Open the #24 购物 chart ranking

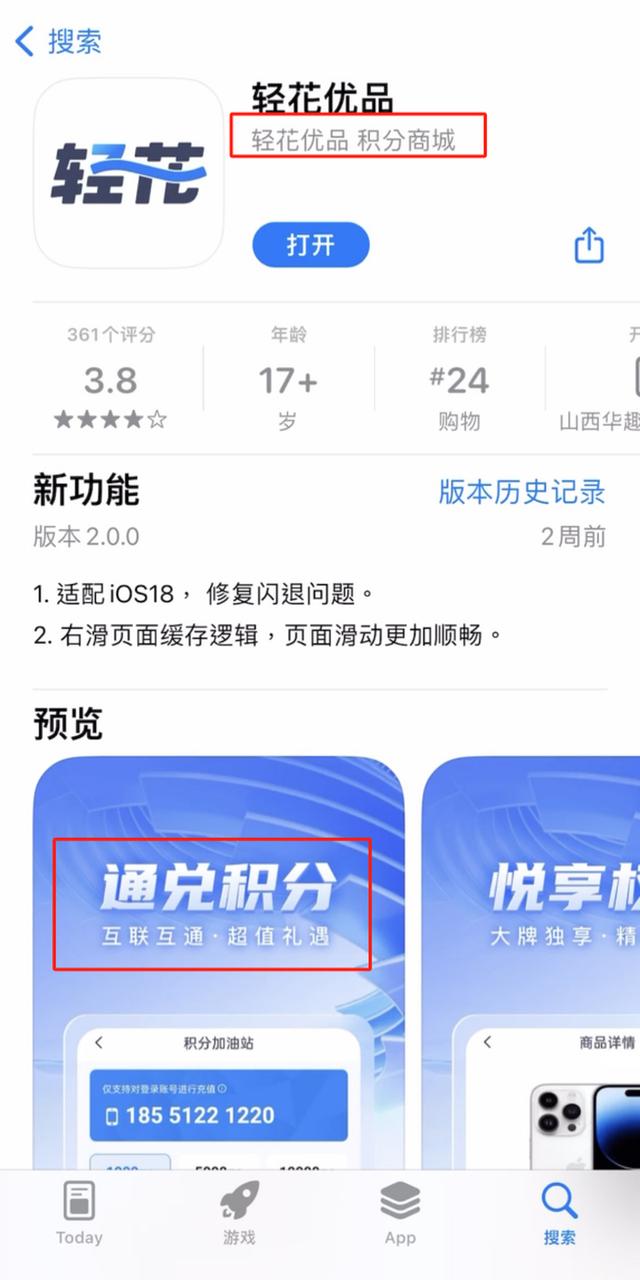tap(459, 378)
